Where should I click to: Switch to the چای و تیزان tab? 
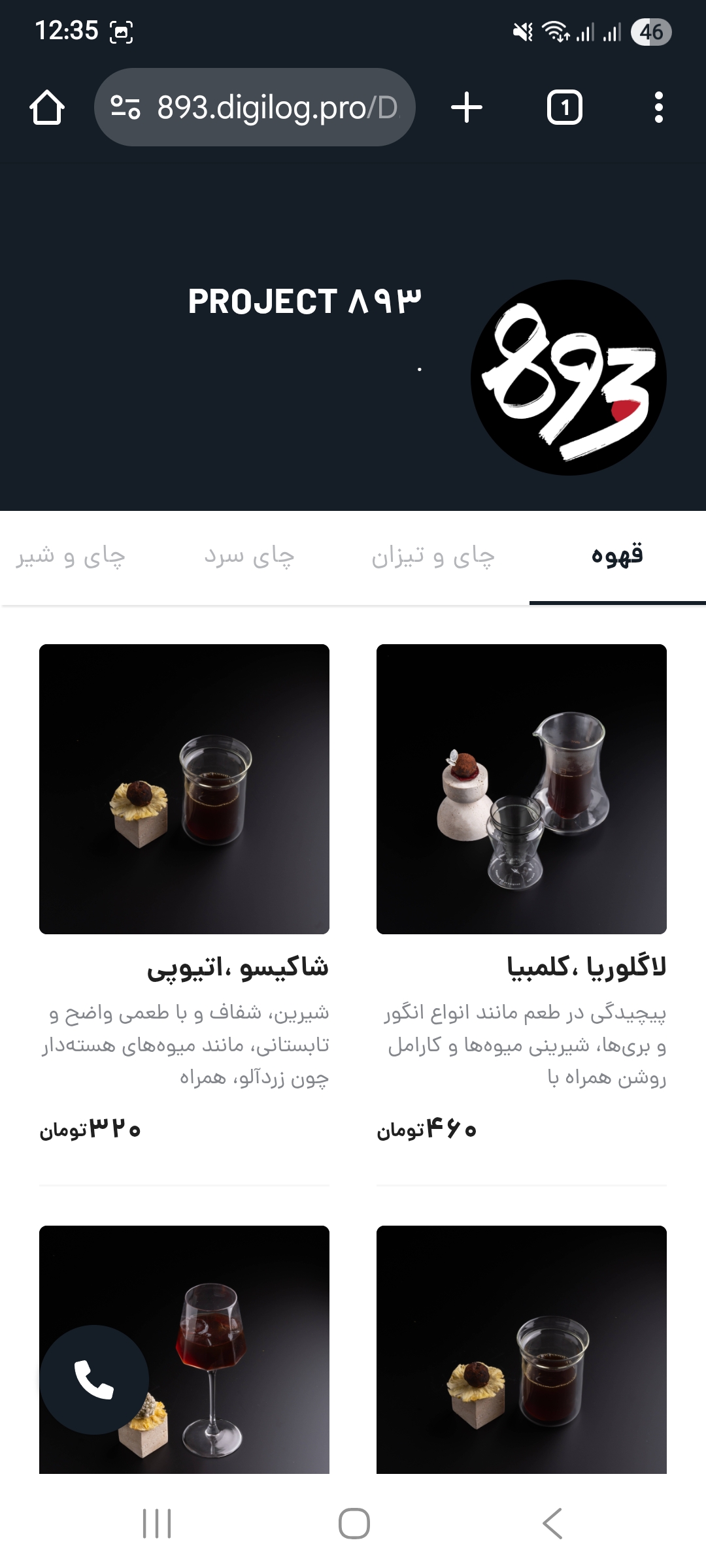tap(433, 557)
